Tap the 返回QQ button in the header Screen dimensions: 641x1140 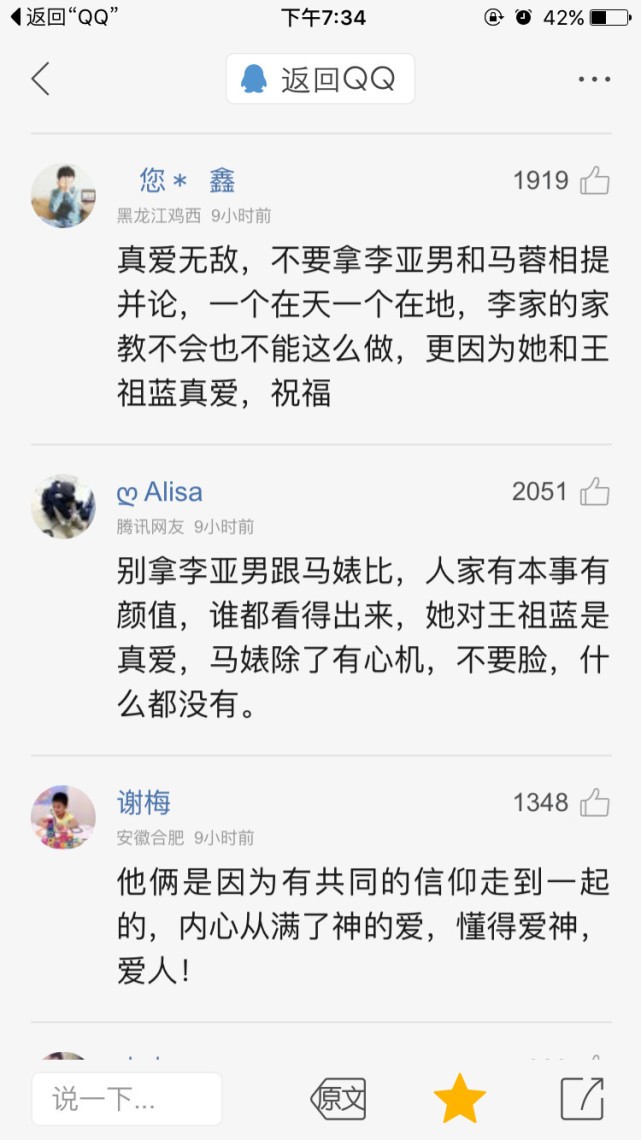(x=320, y=79)
